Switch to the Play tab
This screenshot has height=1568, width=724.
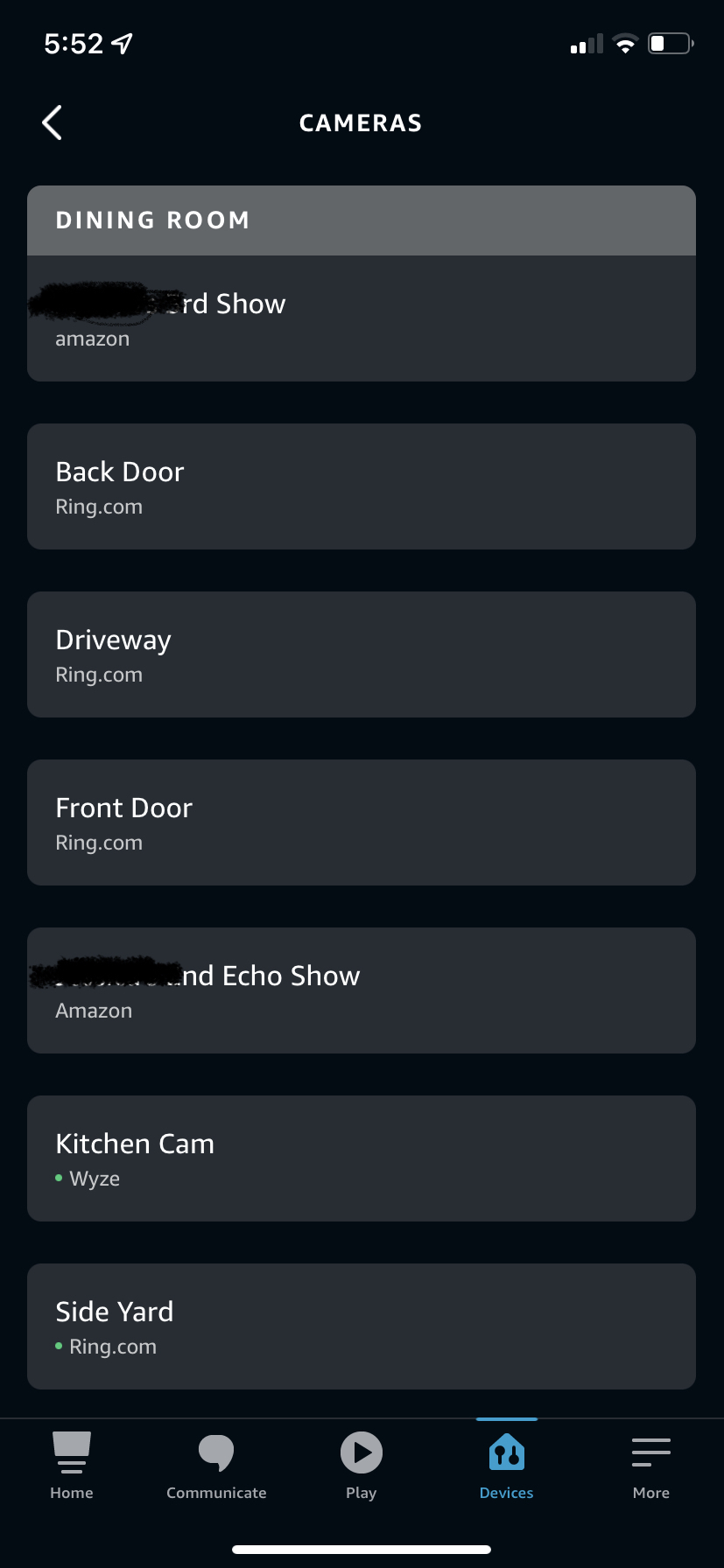click(362, 1466)
